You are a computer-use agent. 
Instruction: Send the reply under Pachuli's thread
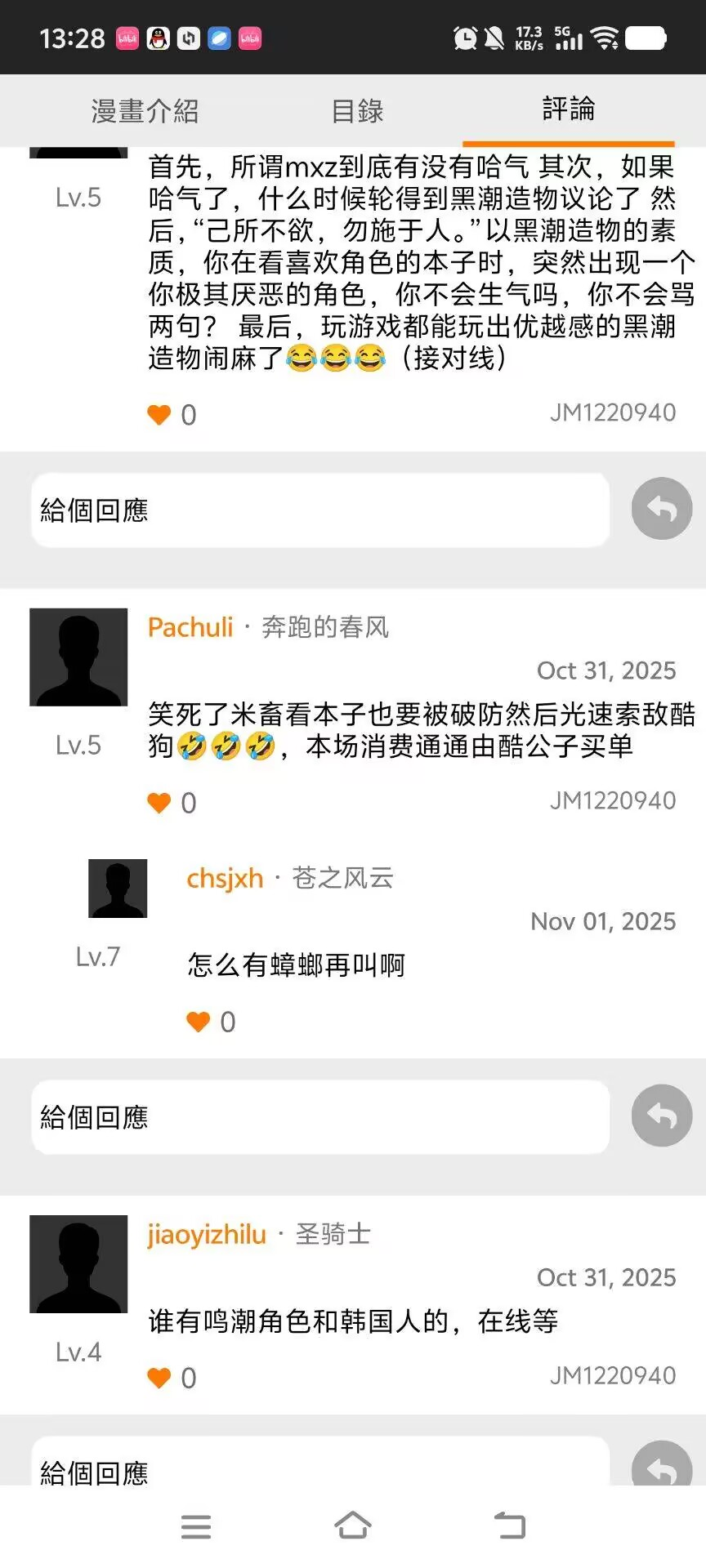pos(661,1116)
